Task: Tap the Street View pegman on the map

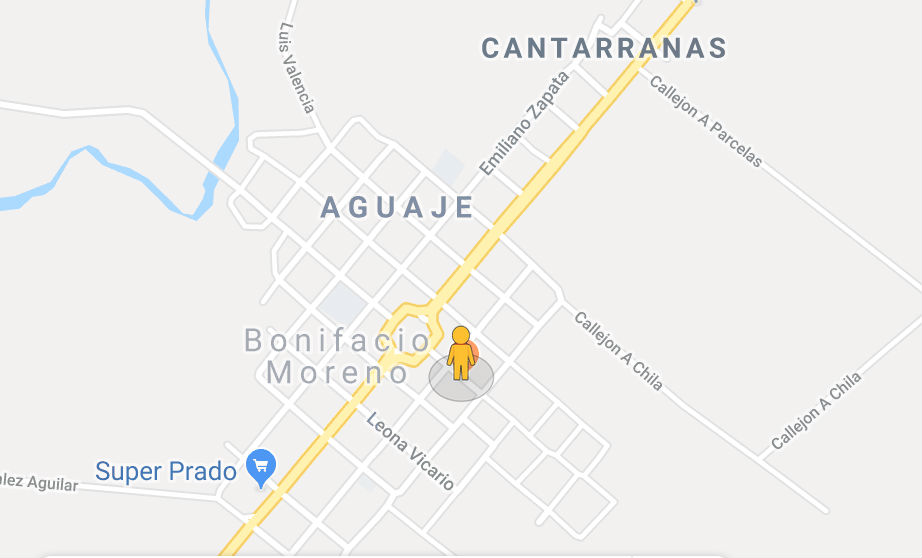Action: pos(461,353)
